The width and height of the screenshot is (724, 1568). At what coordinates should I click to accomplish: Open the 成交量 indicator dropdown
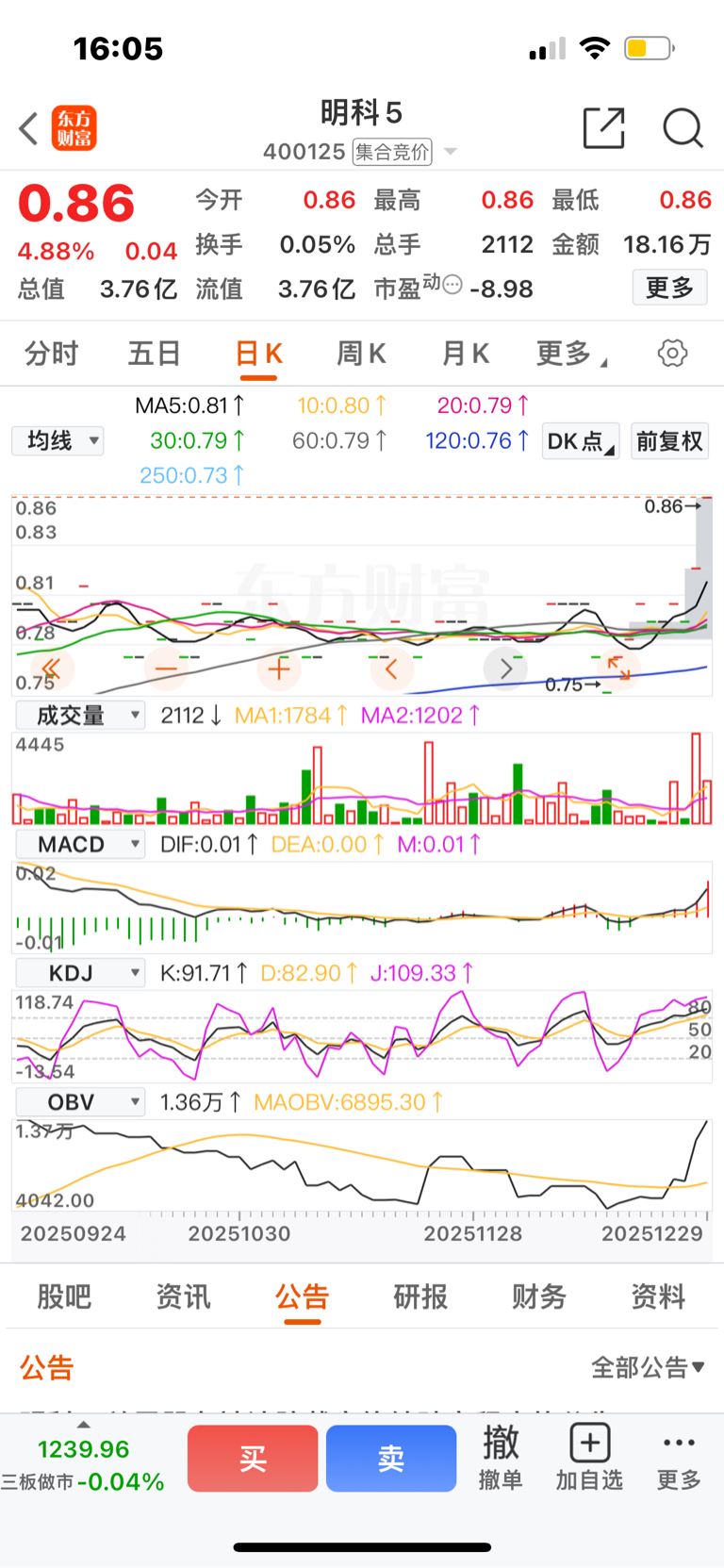click(80, 716)
